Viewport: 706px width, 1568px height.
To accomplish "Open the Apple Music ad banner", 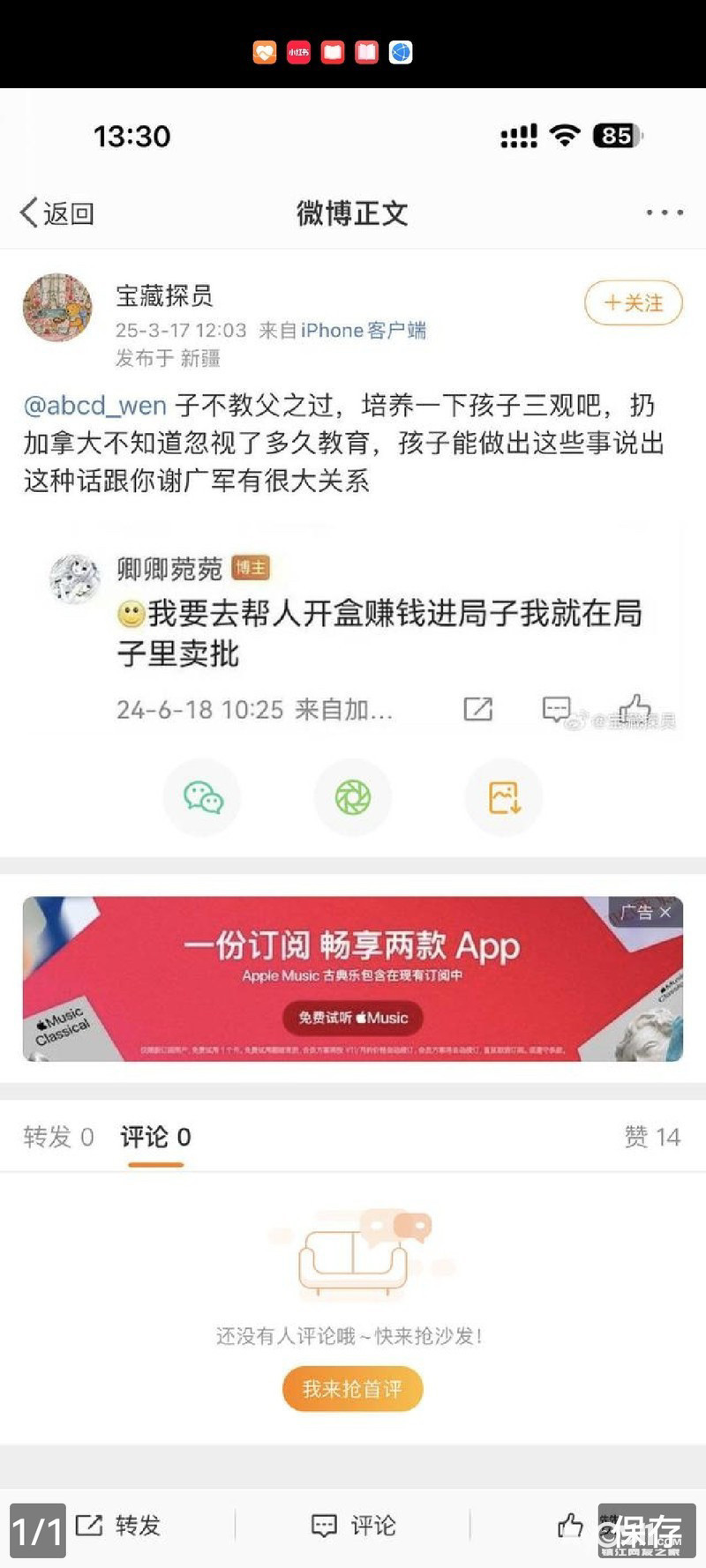I will click(353, 979).
